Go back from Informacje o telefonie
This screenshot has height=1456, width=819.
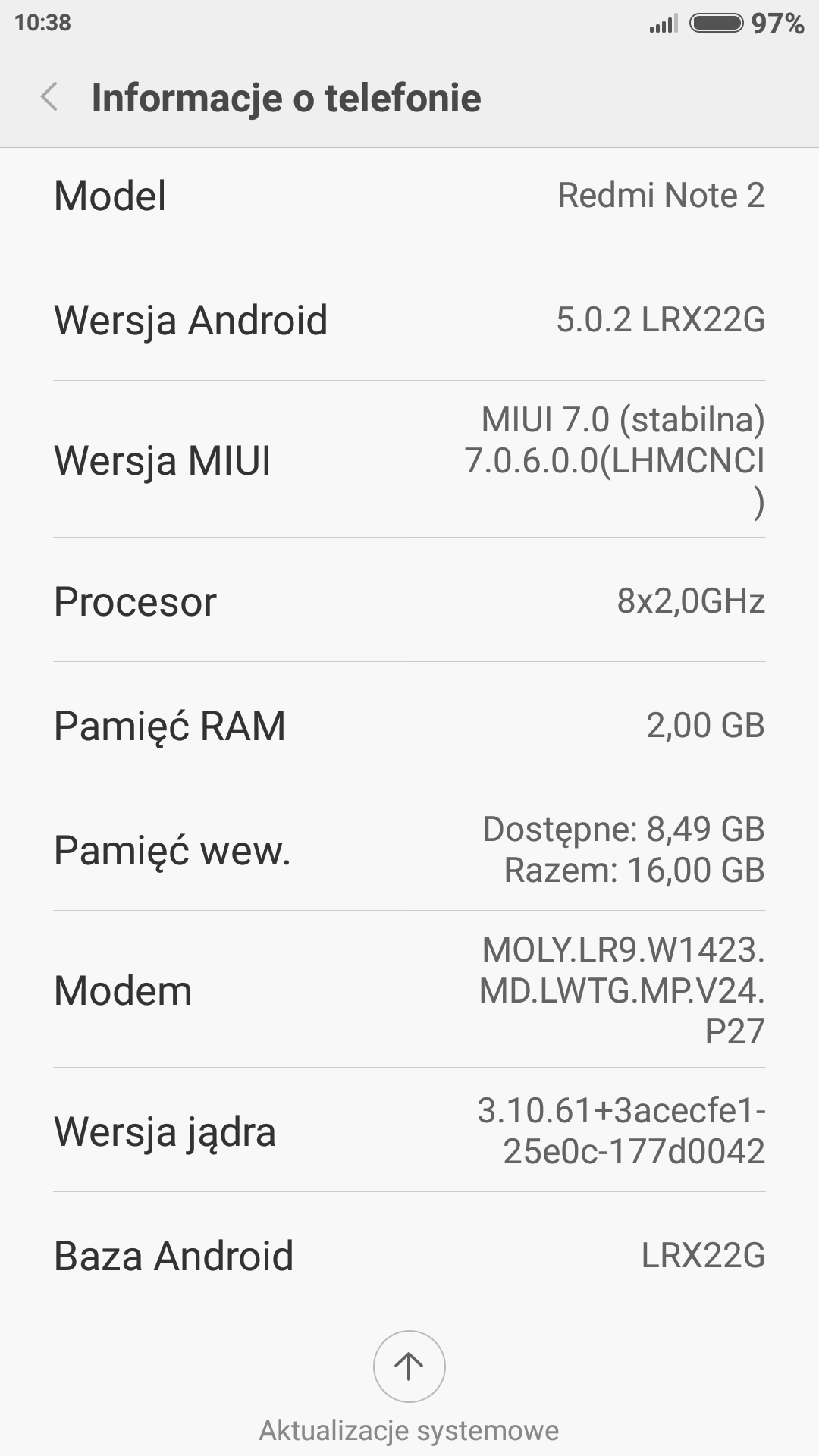pos(49,98)
